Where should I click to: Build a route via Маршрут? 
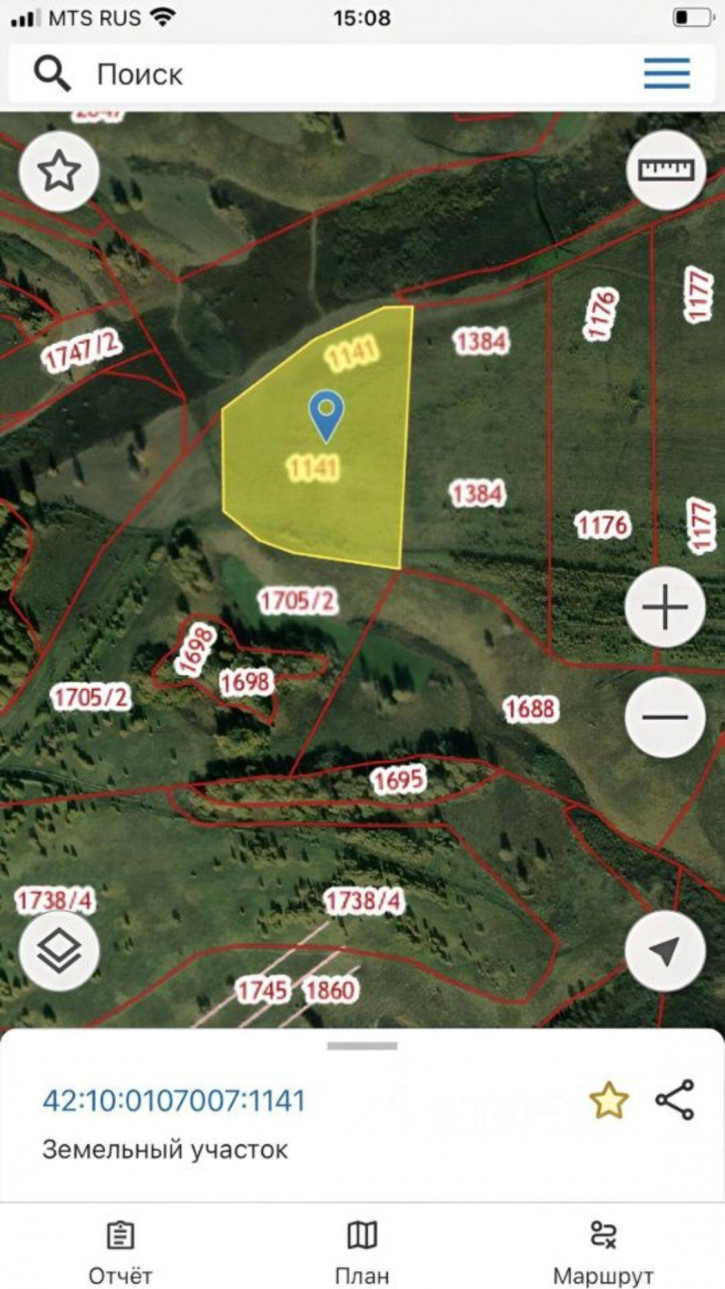tap(603, 1252)
